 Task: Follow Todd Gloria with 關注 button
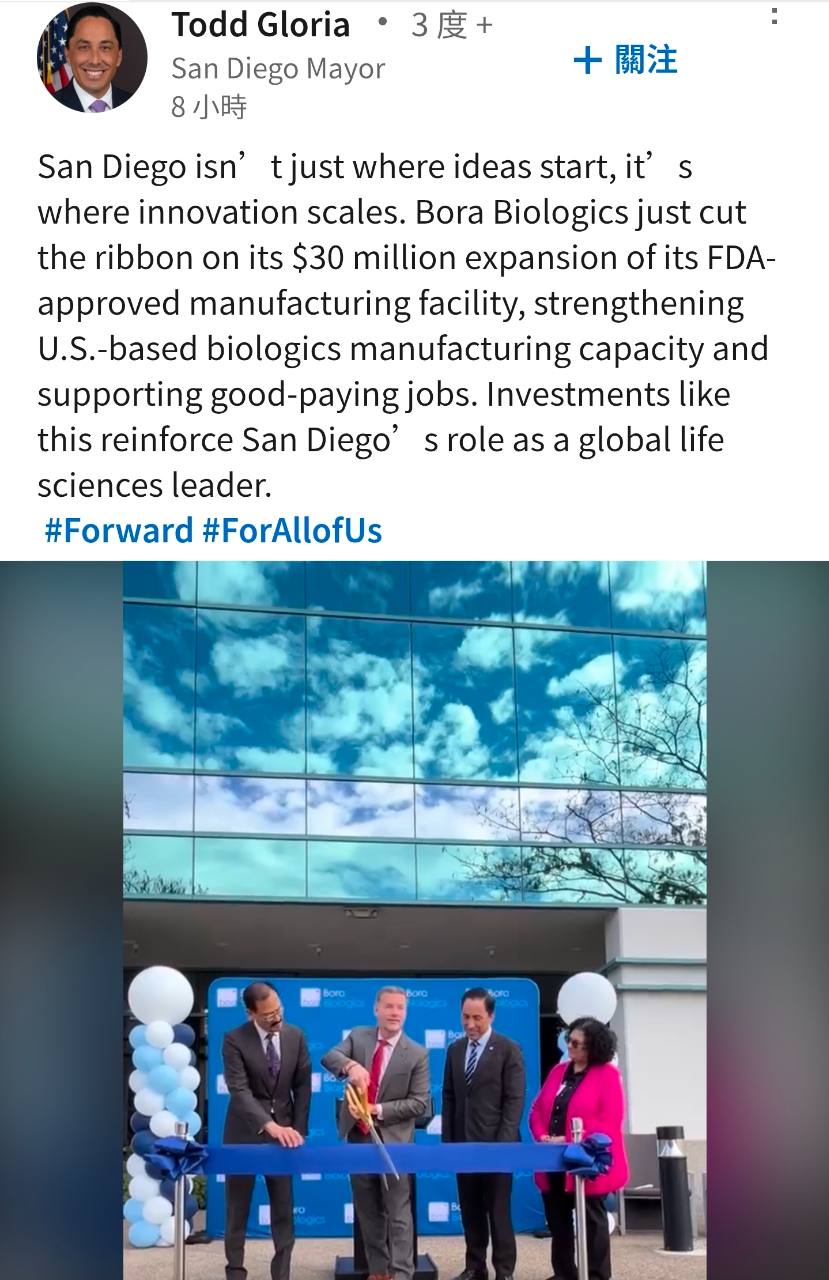625,60
